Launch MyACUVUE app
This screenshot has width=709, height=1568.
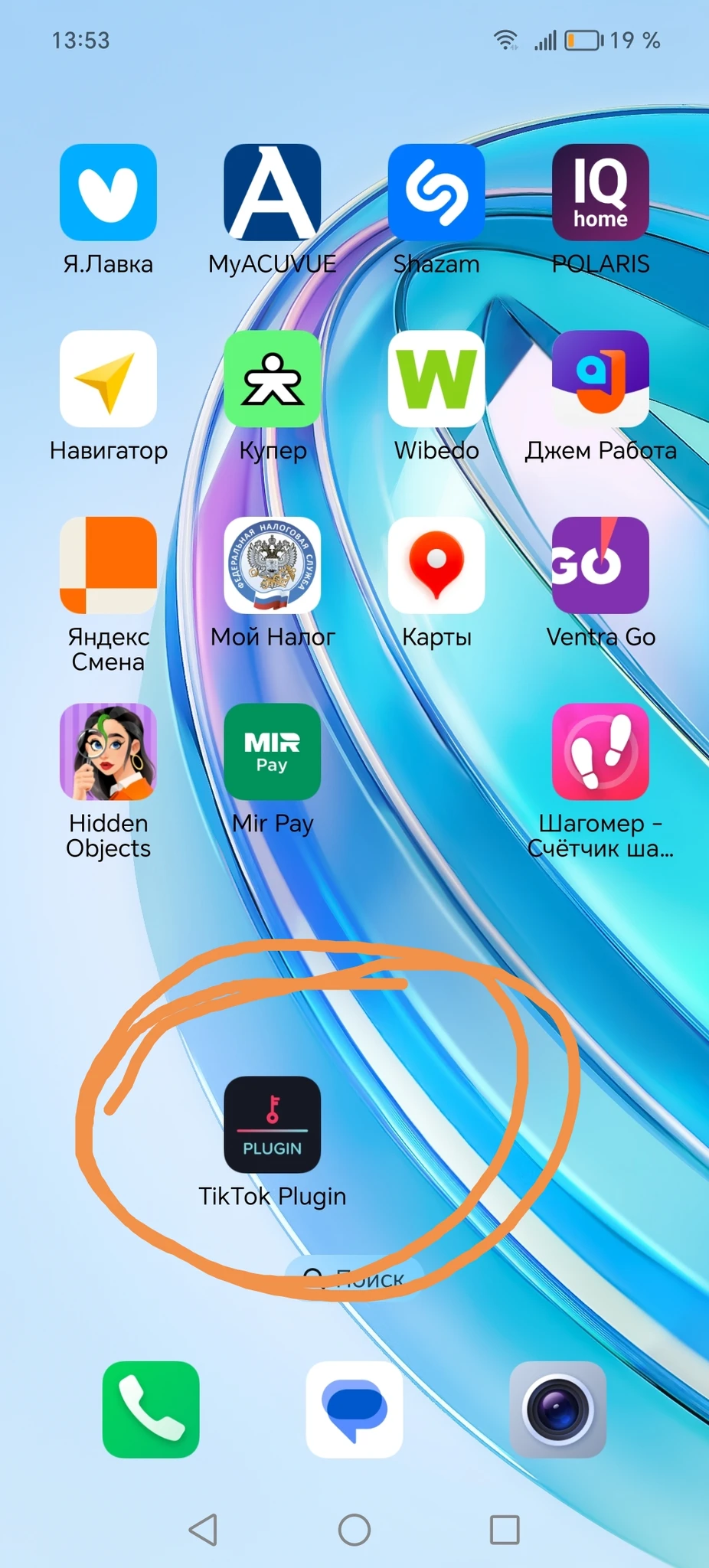point(272,193)
